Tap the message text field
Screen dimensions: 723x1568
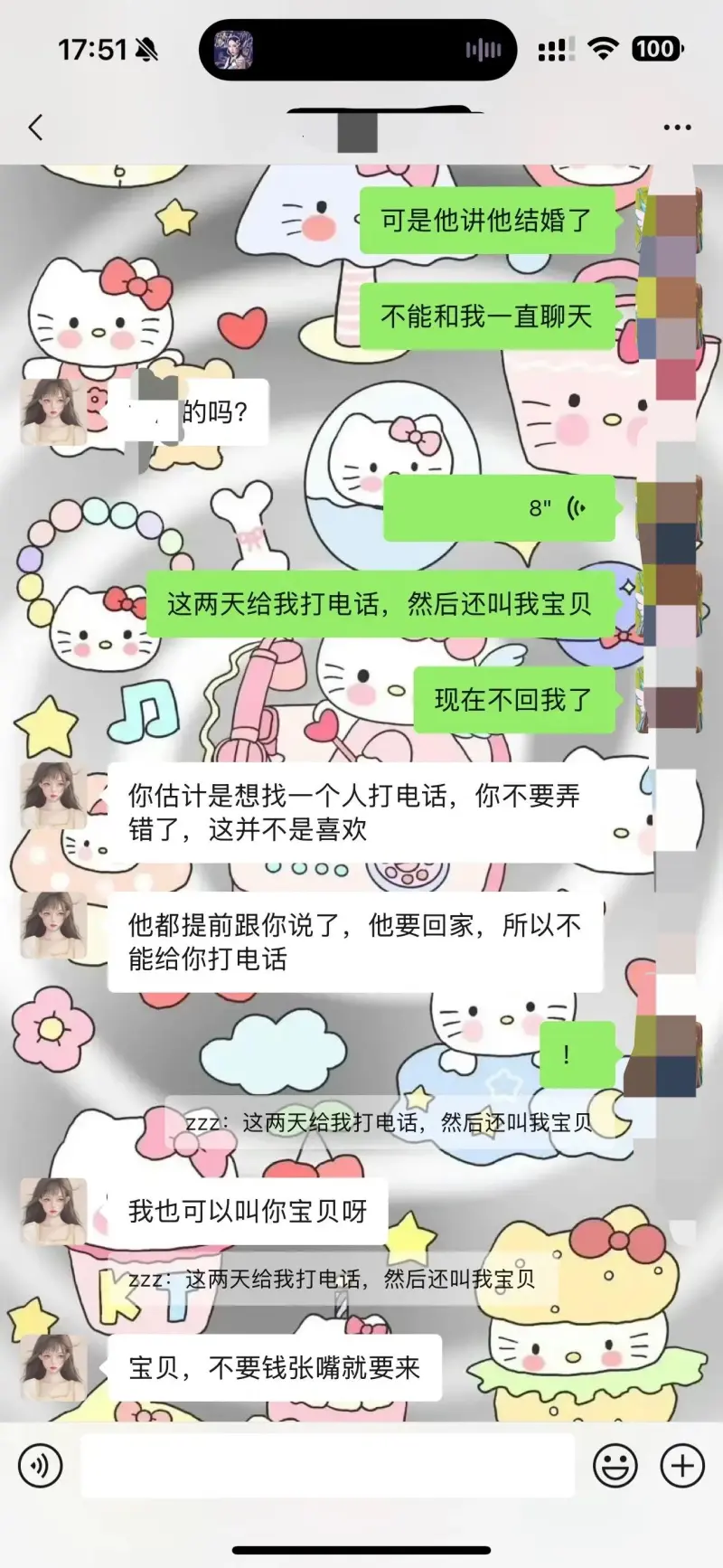[327, 1466]
